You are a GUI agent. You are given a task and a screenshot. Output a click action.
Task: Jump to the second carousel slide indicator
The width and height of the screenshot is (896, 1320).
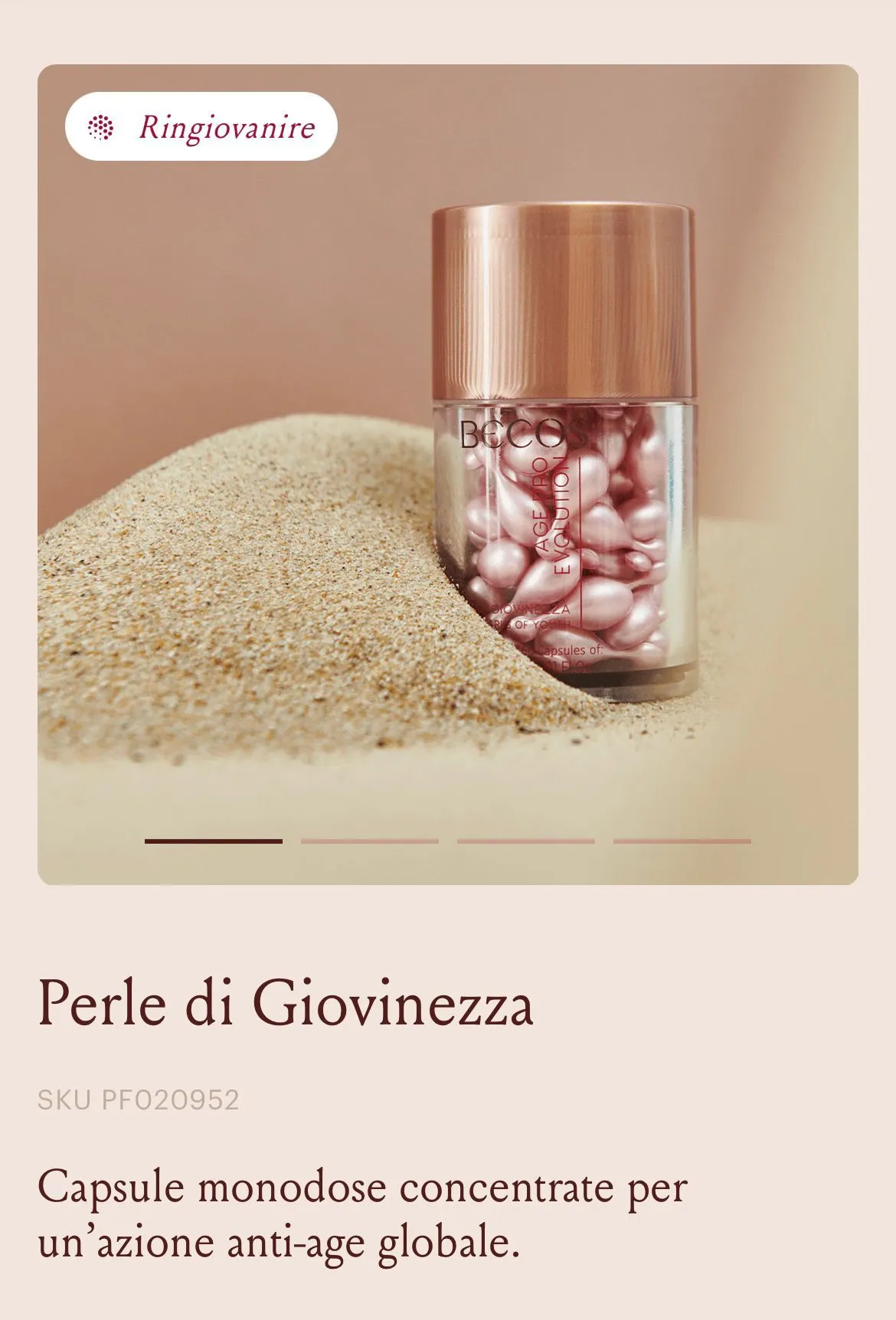(369, 841)
